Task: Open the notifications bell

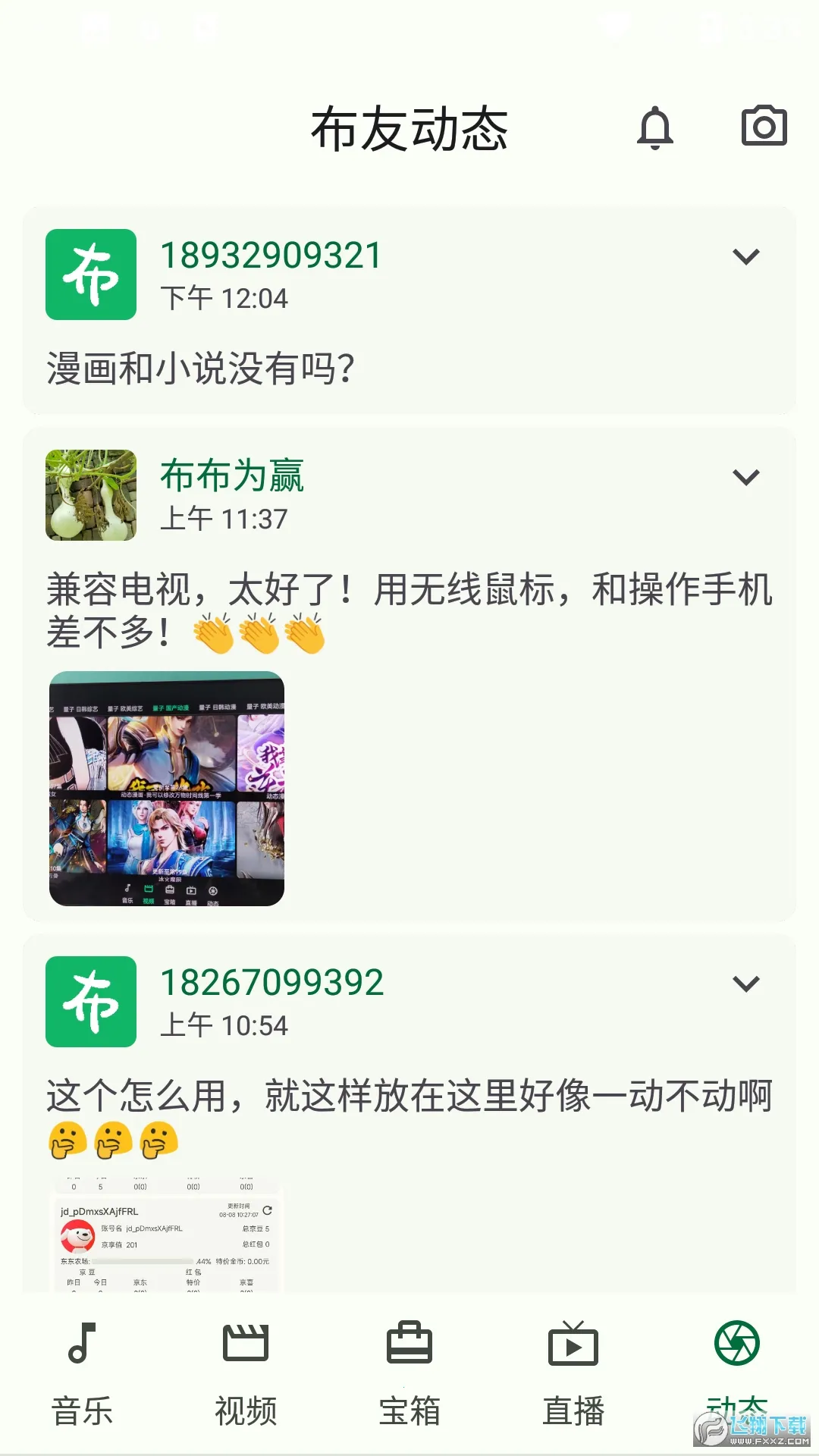Action: [655, 127]
